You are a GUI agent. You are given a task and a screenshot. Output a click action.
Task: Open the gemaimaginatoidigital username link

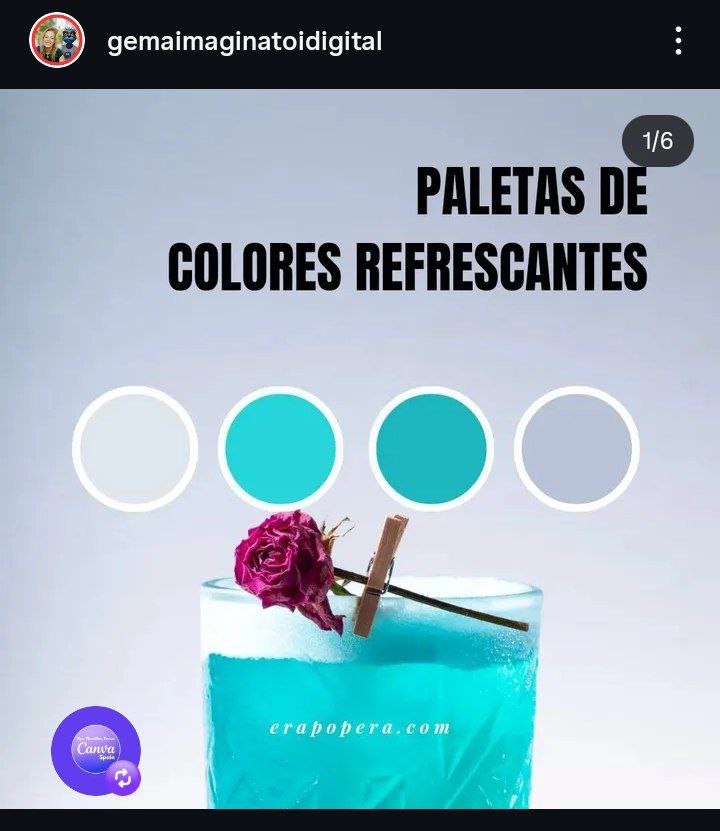click(244, 42)
